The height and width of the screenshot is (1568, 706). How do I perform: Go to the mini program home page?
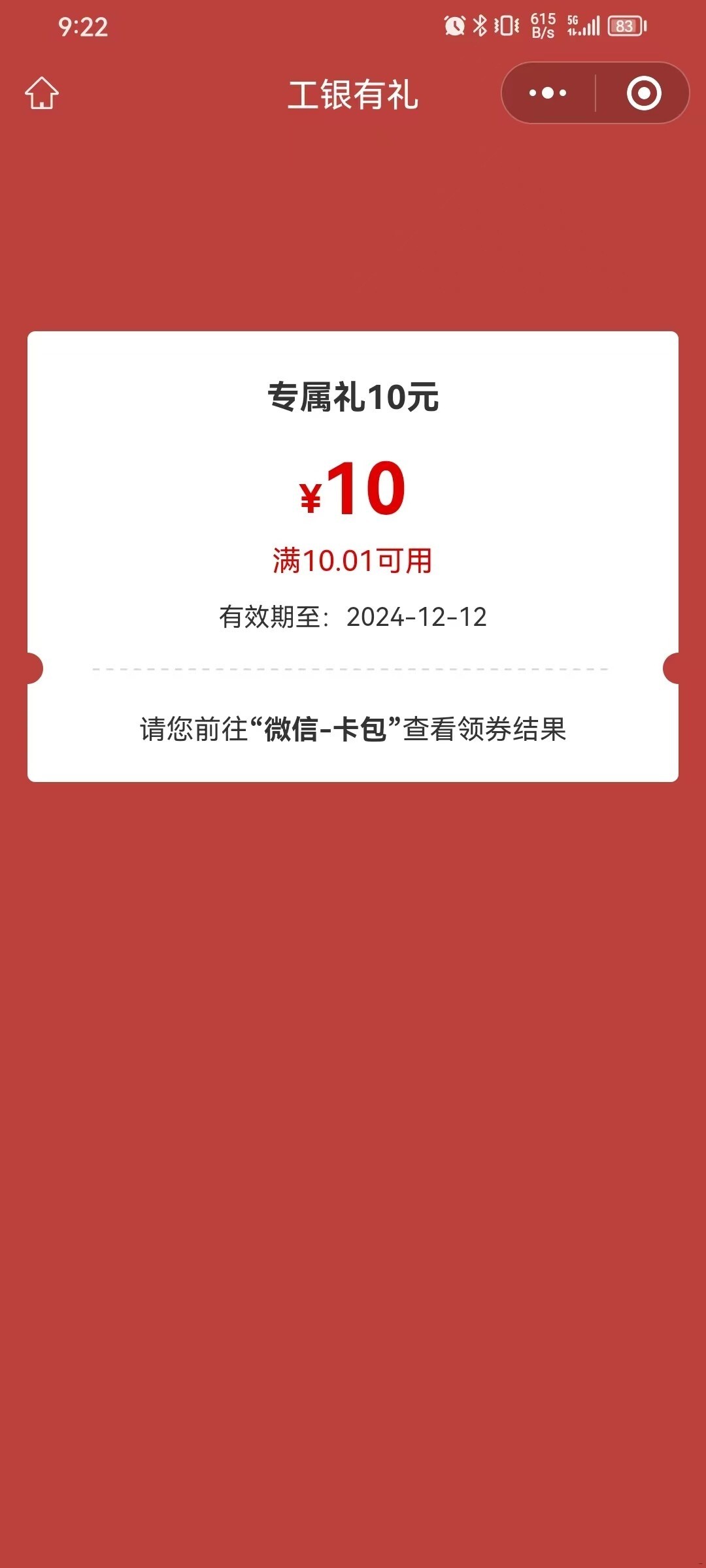coord(42,93)
